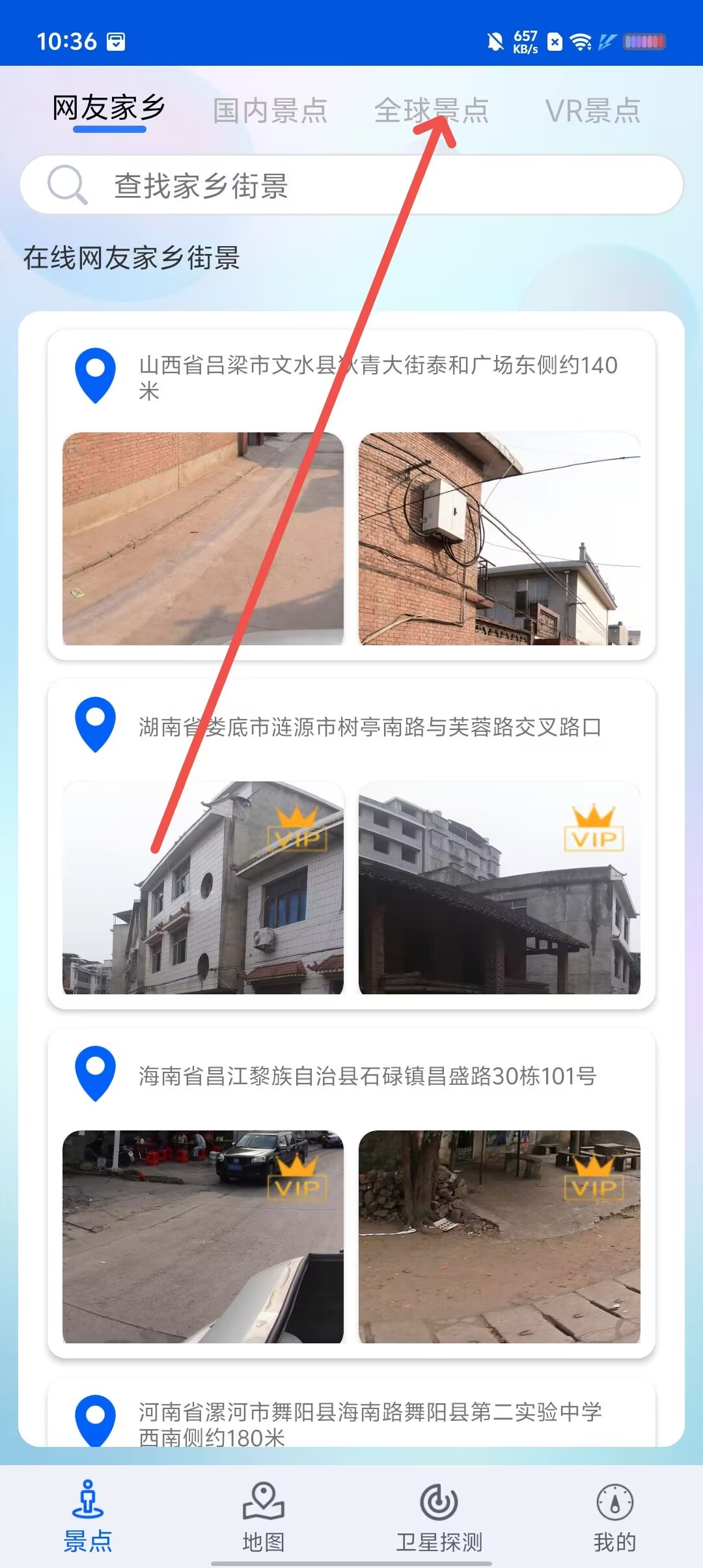This screenshot has width=703, height=1568.
Task: Switch to the 全球景点 tab
Action: (x=432, y=111)
